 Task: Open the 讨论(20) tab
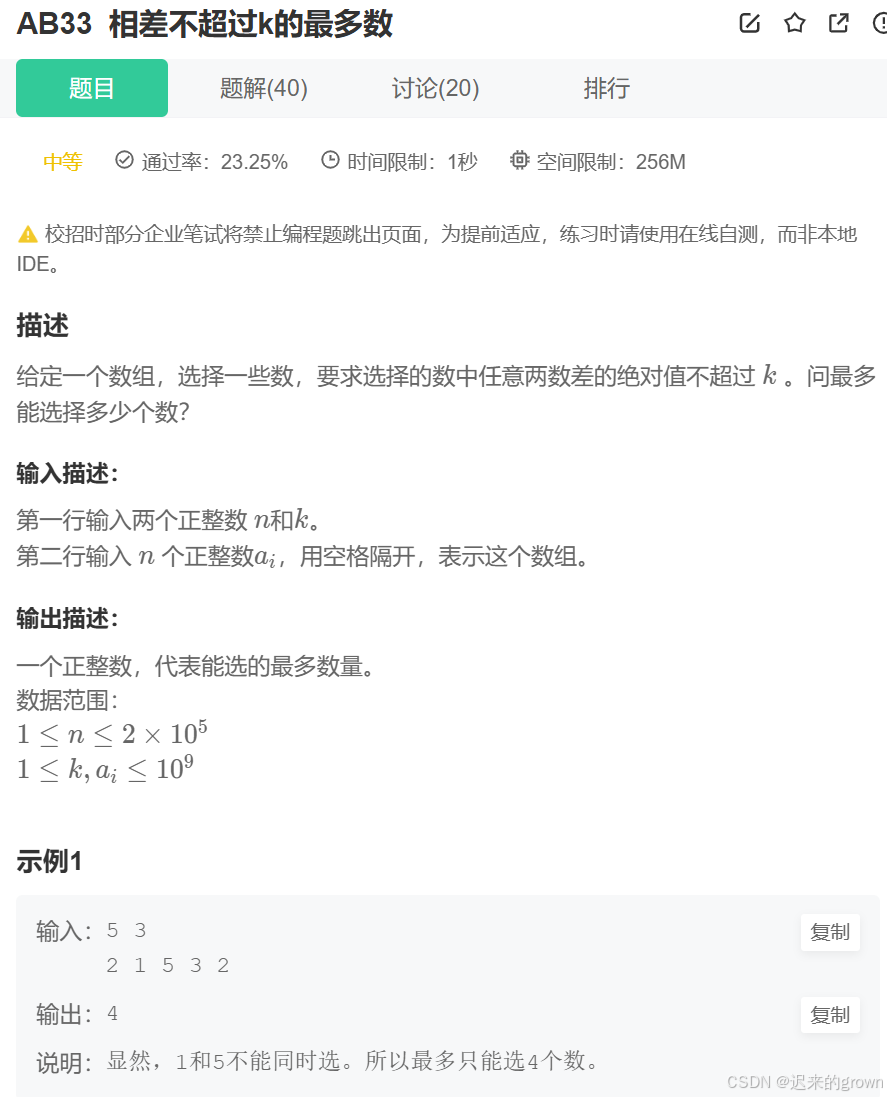pyautogui.click(x=436, y=88)
